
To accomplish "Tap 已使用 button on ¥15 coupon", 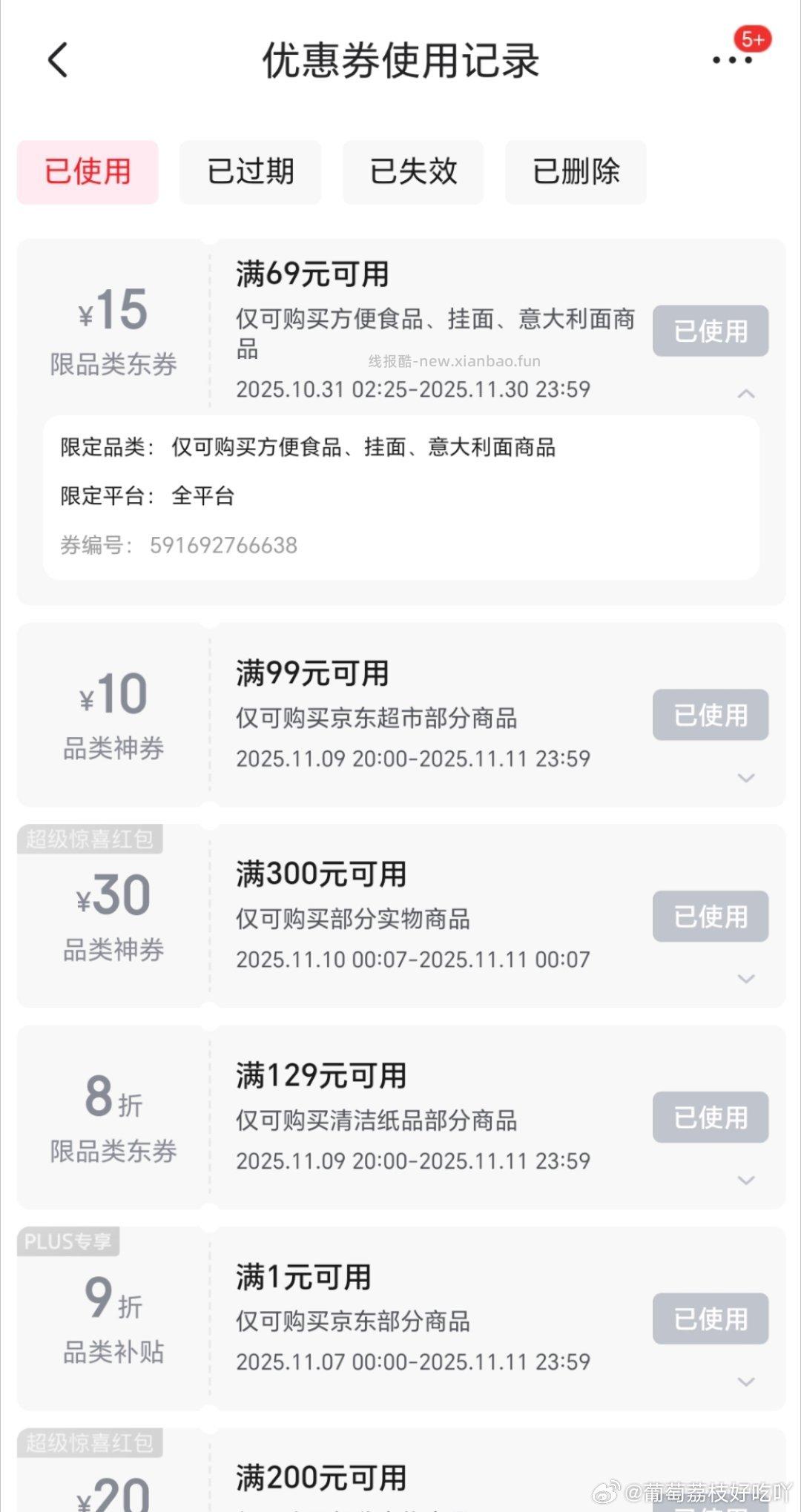I will pyautogui.click(x=710, y=331).
